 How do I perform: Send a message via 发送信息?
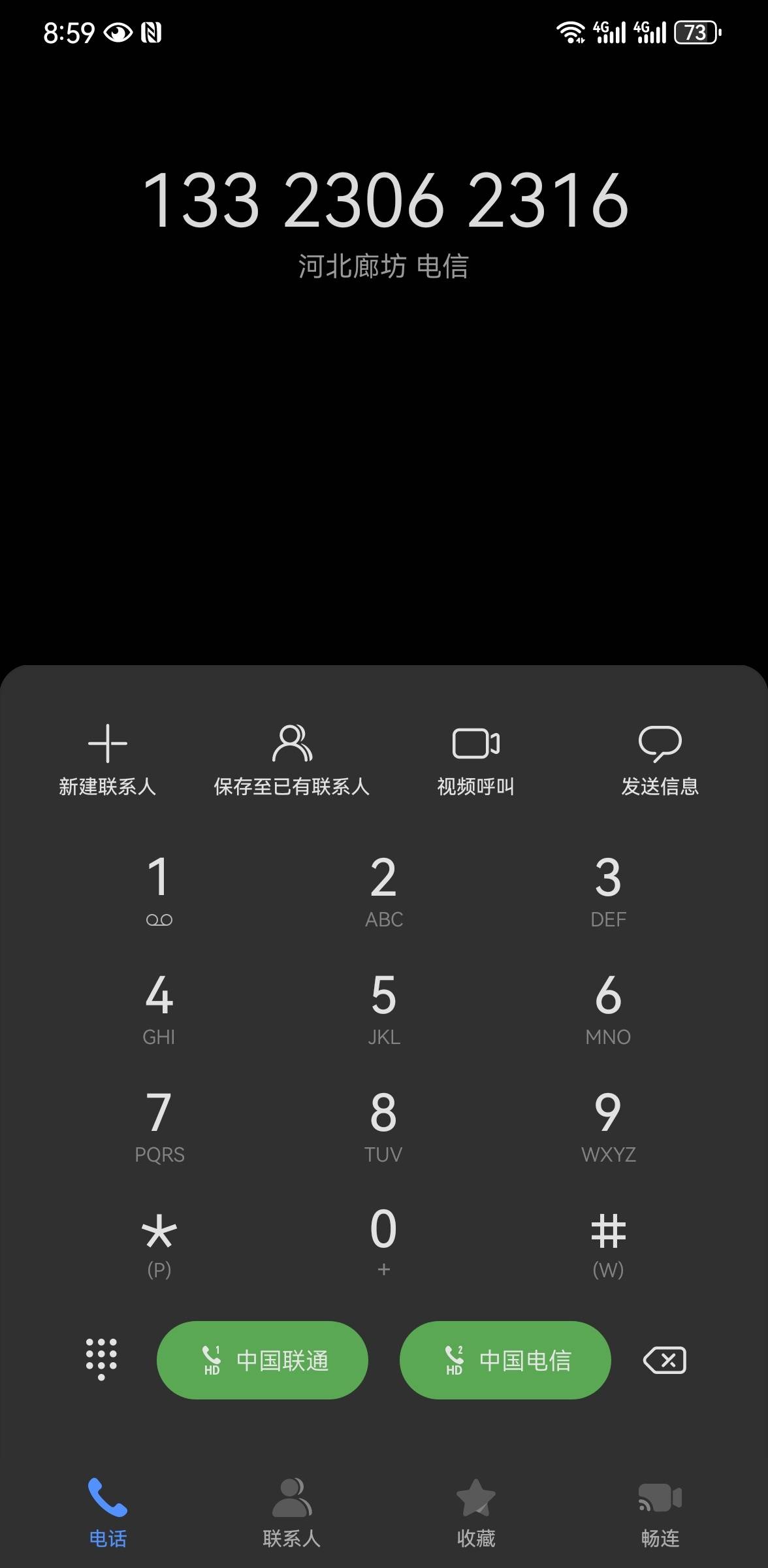(x=660, y=760)
